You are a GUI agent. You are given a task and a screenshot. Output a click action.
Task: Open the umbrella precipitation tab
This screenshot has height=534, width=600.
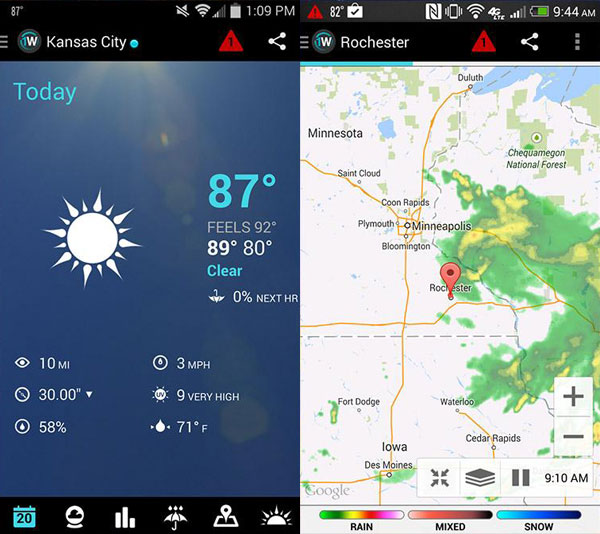click(x=177, y=517)
